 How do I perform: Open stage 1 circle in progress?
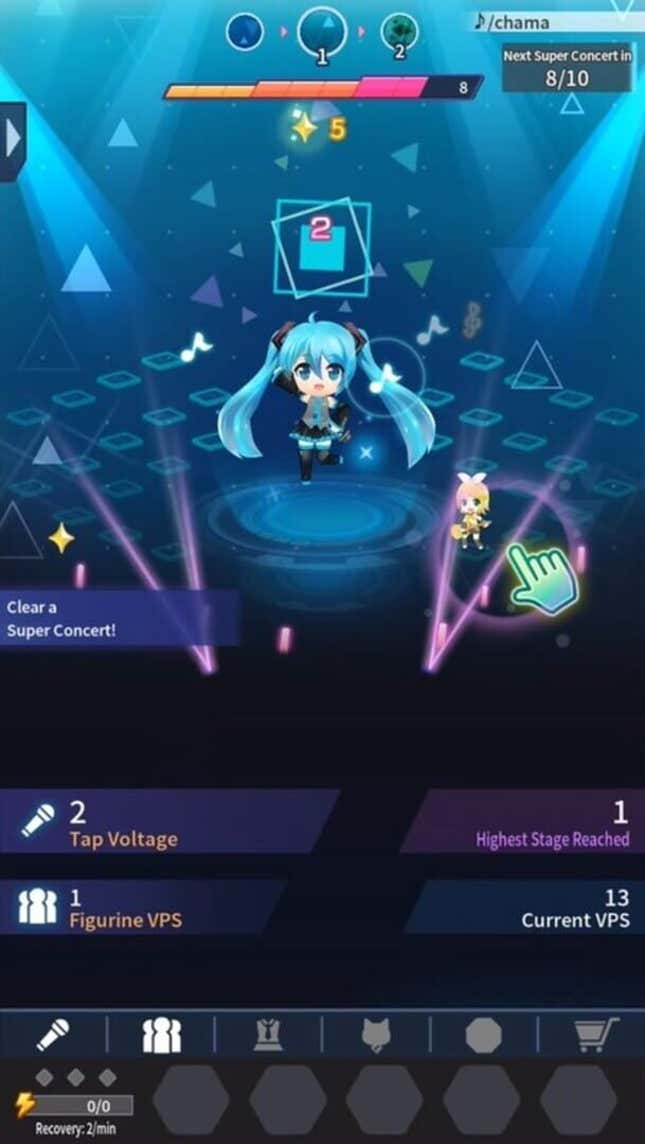click(321, 33)
